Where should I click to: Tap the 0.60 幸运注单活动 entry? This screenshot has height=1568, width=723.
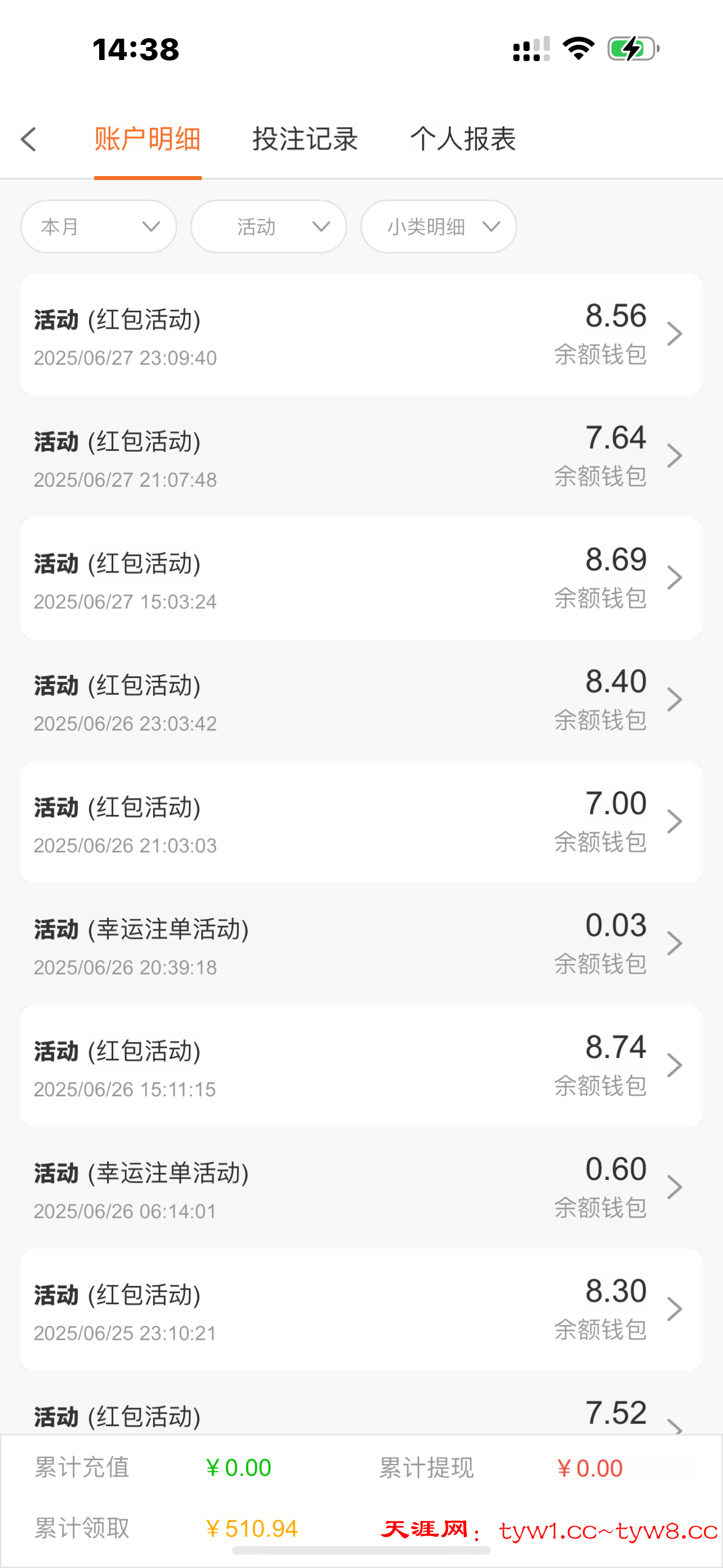pyautogui.click(x=361, y=1188)
